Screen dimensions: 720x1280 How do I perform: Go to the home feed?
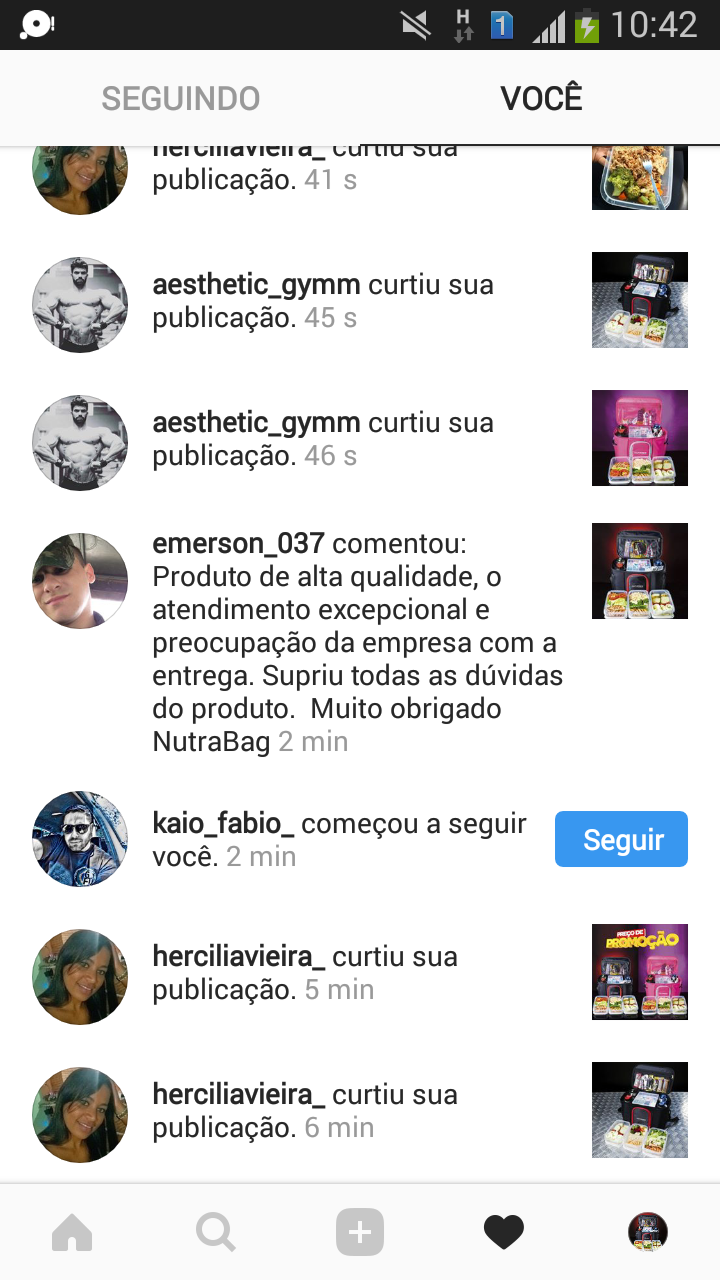(72, 1232)
